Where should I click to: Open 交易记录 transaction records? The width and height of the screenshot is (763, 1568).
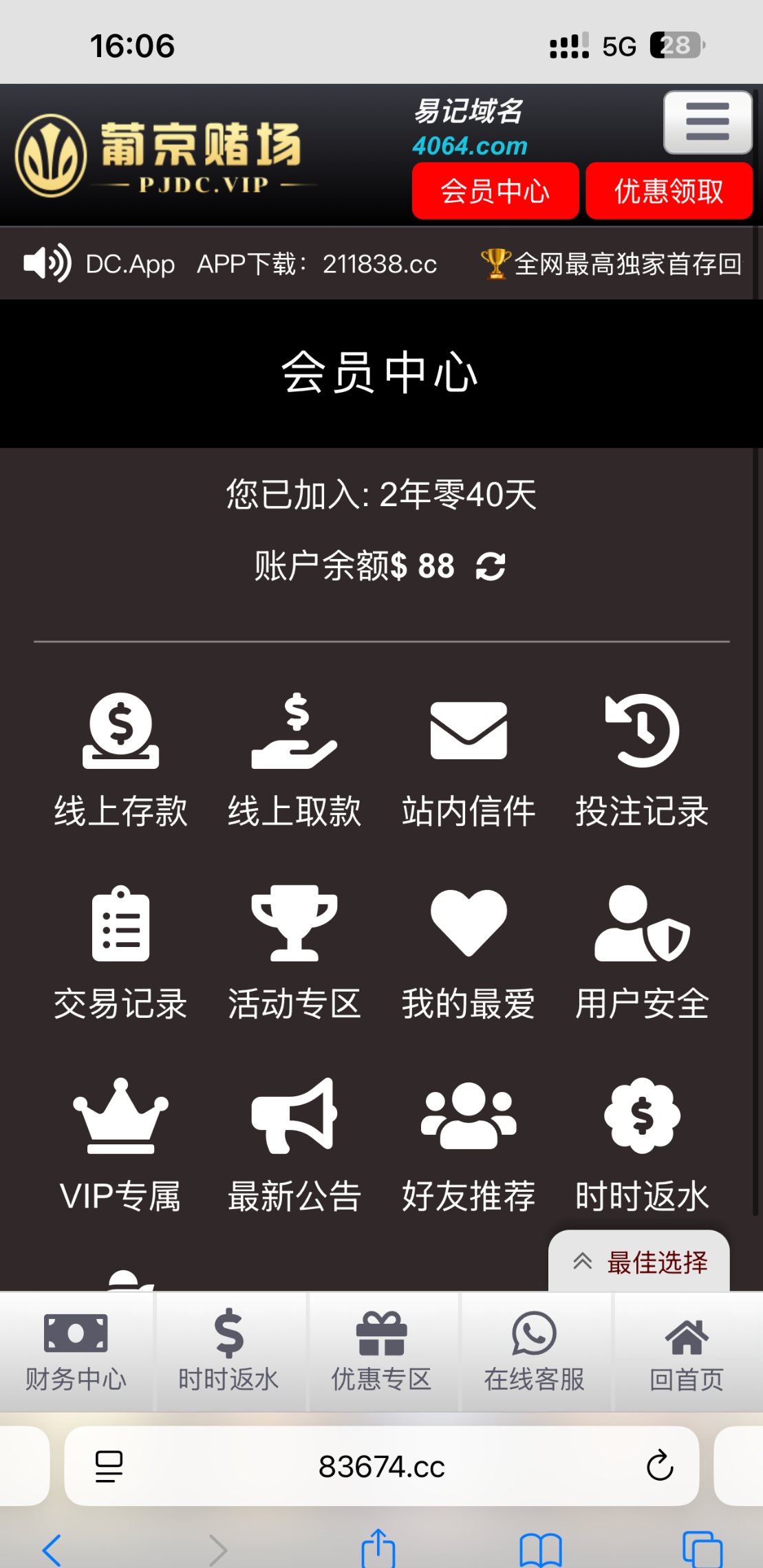click(120, 952)
